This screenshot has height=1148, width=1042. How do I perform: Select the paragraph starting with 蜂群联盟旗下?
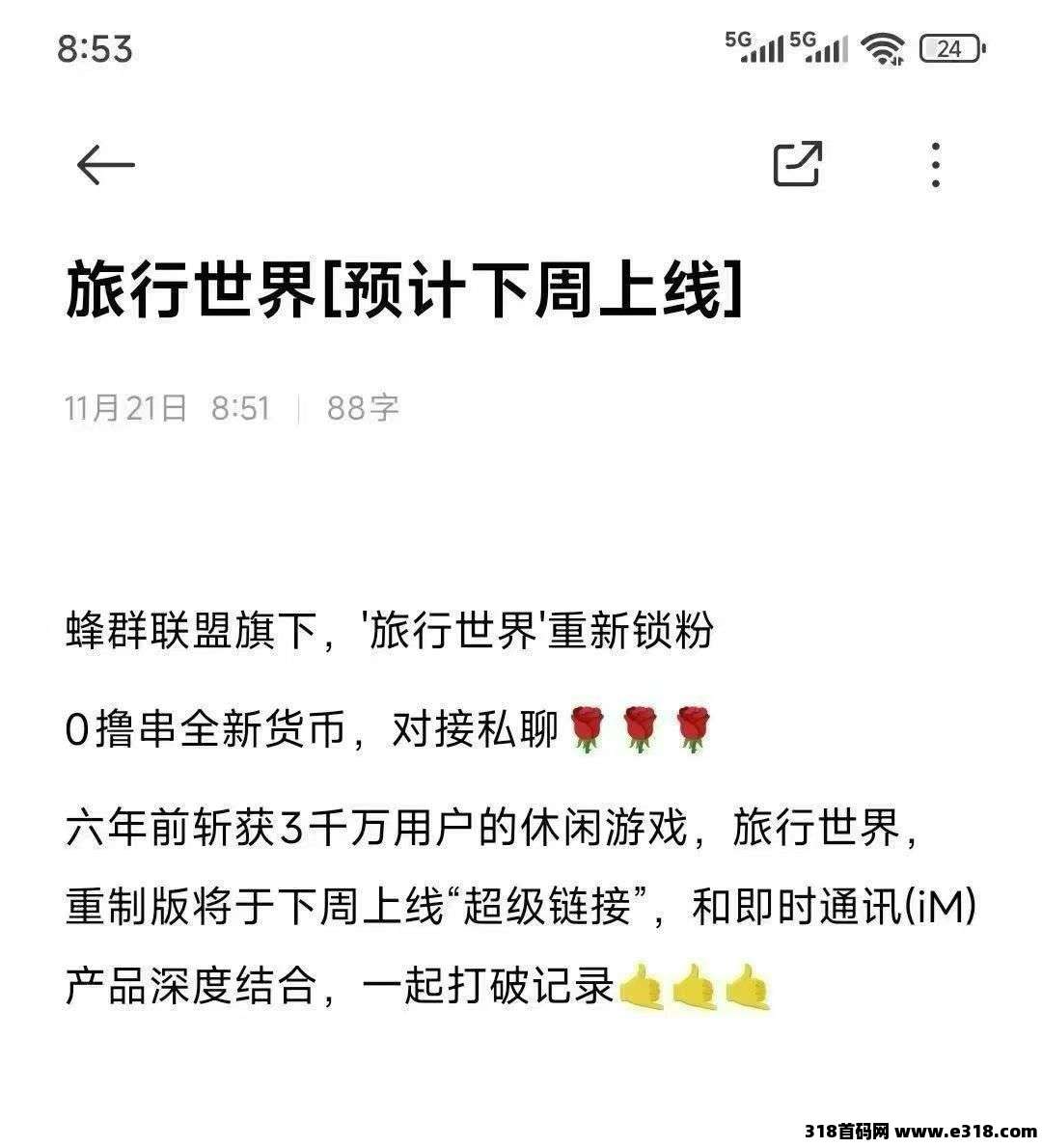click(x=386, y=627)
